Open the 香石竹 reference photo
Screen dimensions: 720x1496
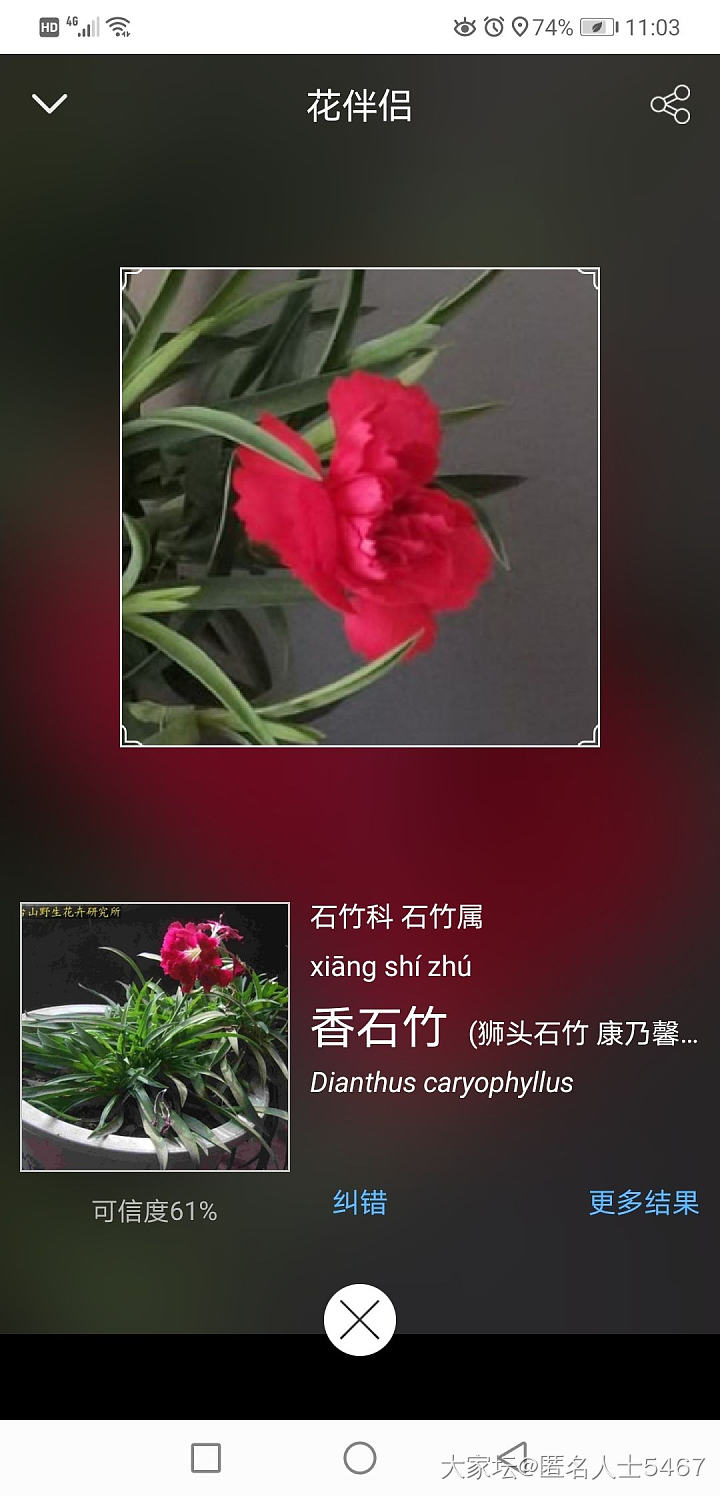click(x=155, y=1036)
